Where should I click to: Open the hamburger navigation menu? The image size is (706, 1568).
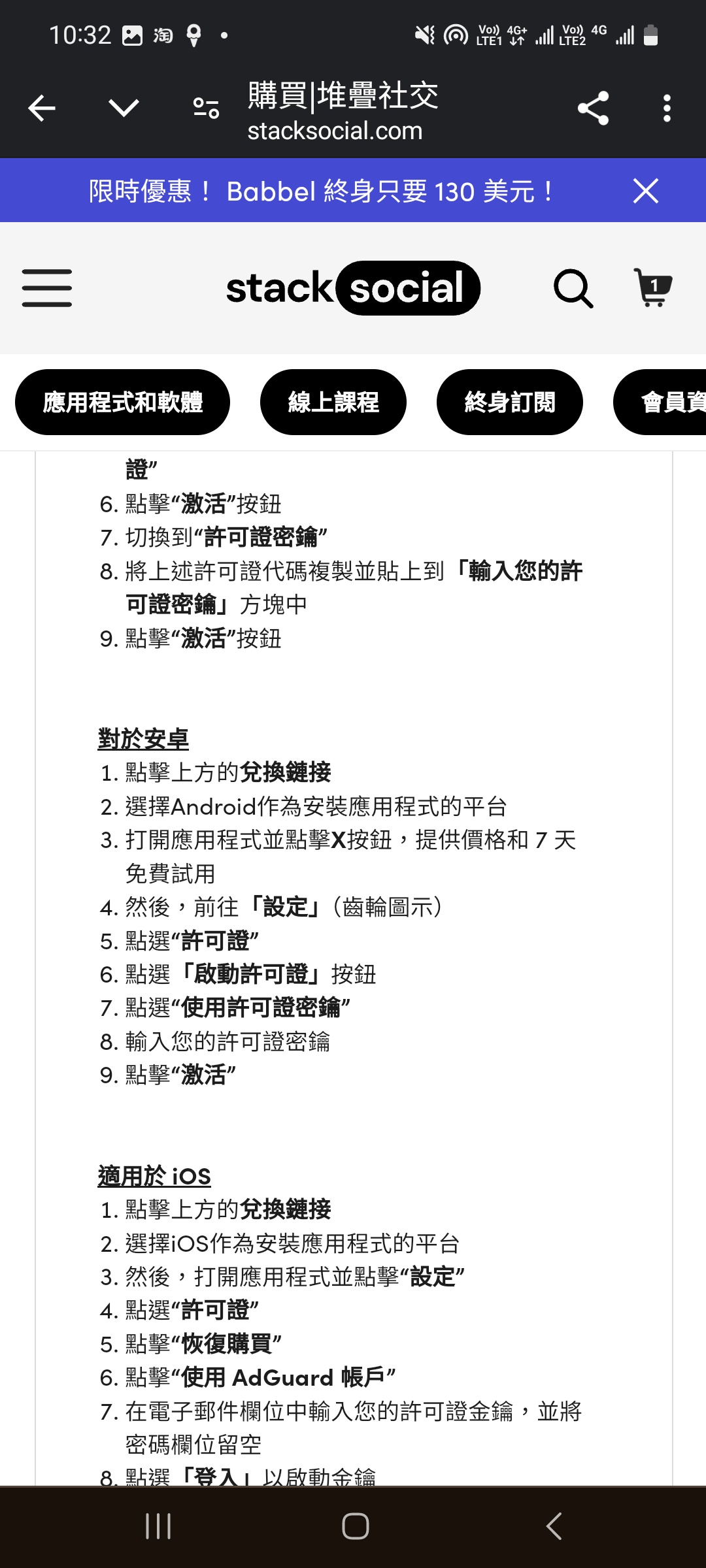(47, 288)
